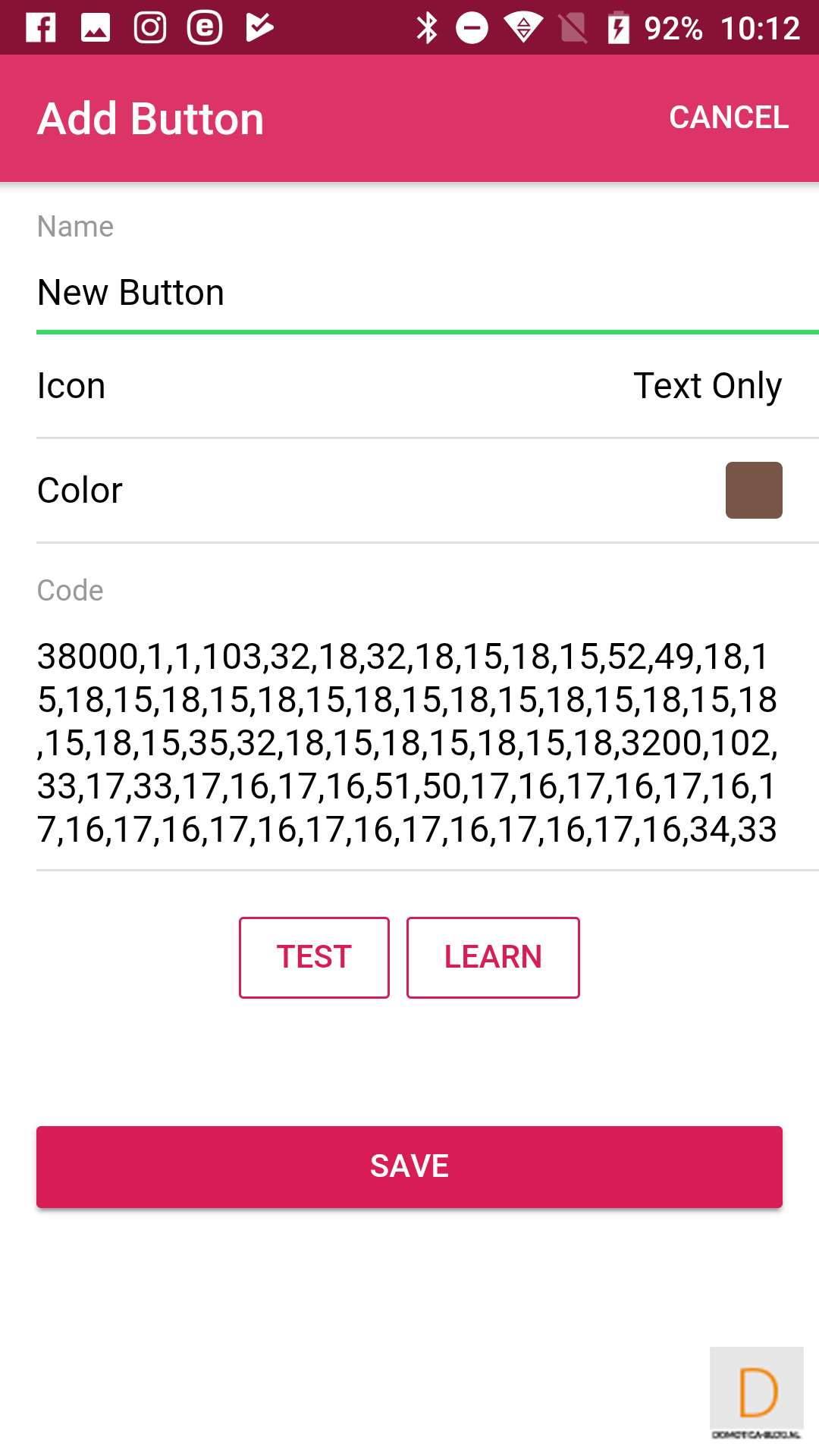Cancel adding the button
The height and width of the screenshot is (1456, 819).
click(728, 118)
